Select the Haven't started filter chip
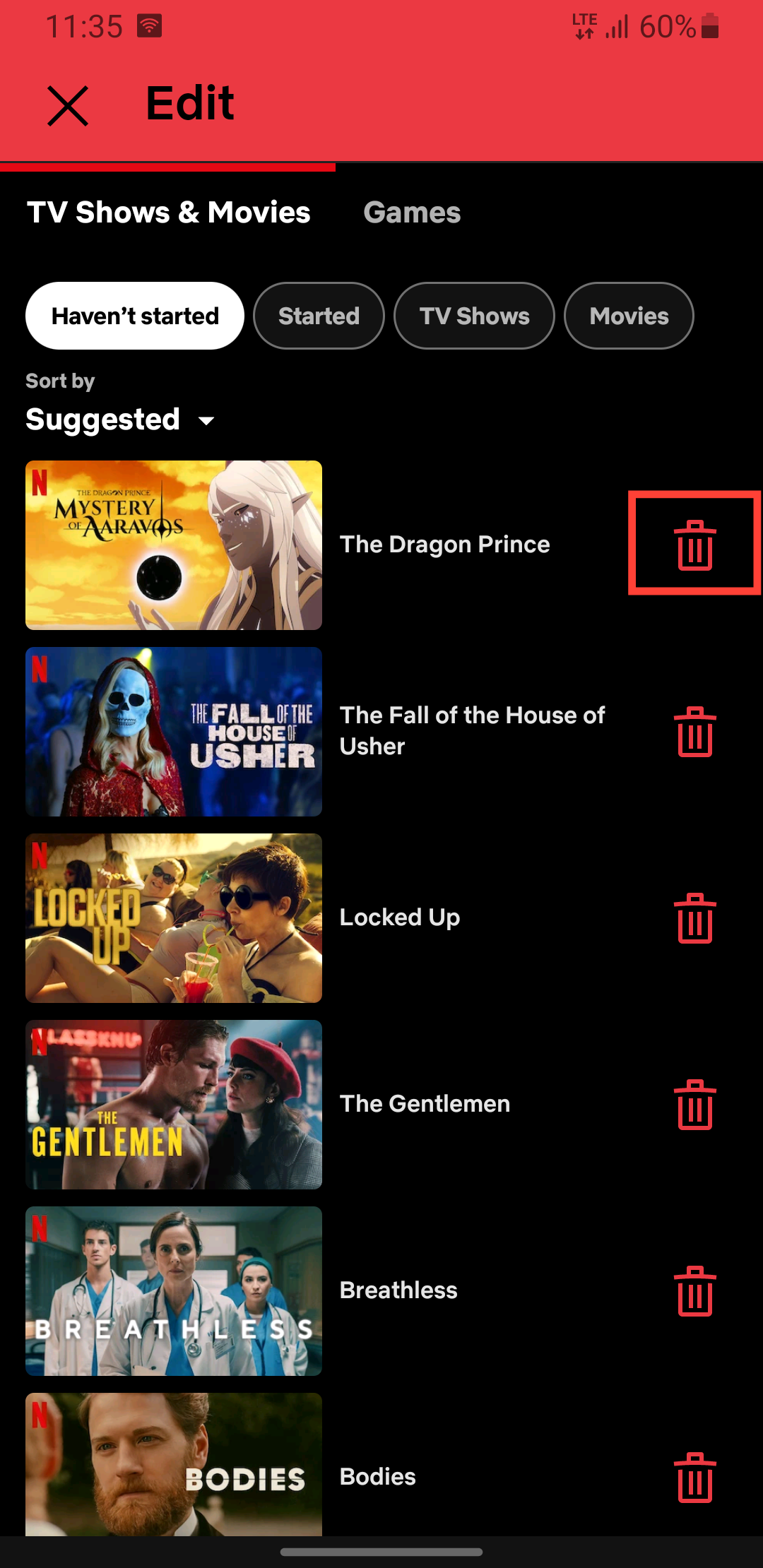 135,316
